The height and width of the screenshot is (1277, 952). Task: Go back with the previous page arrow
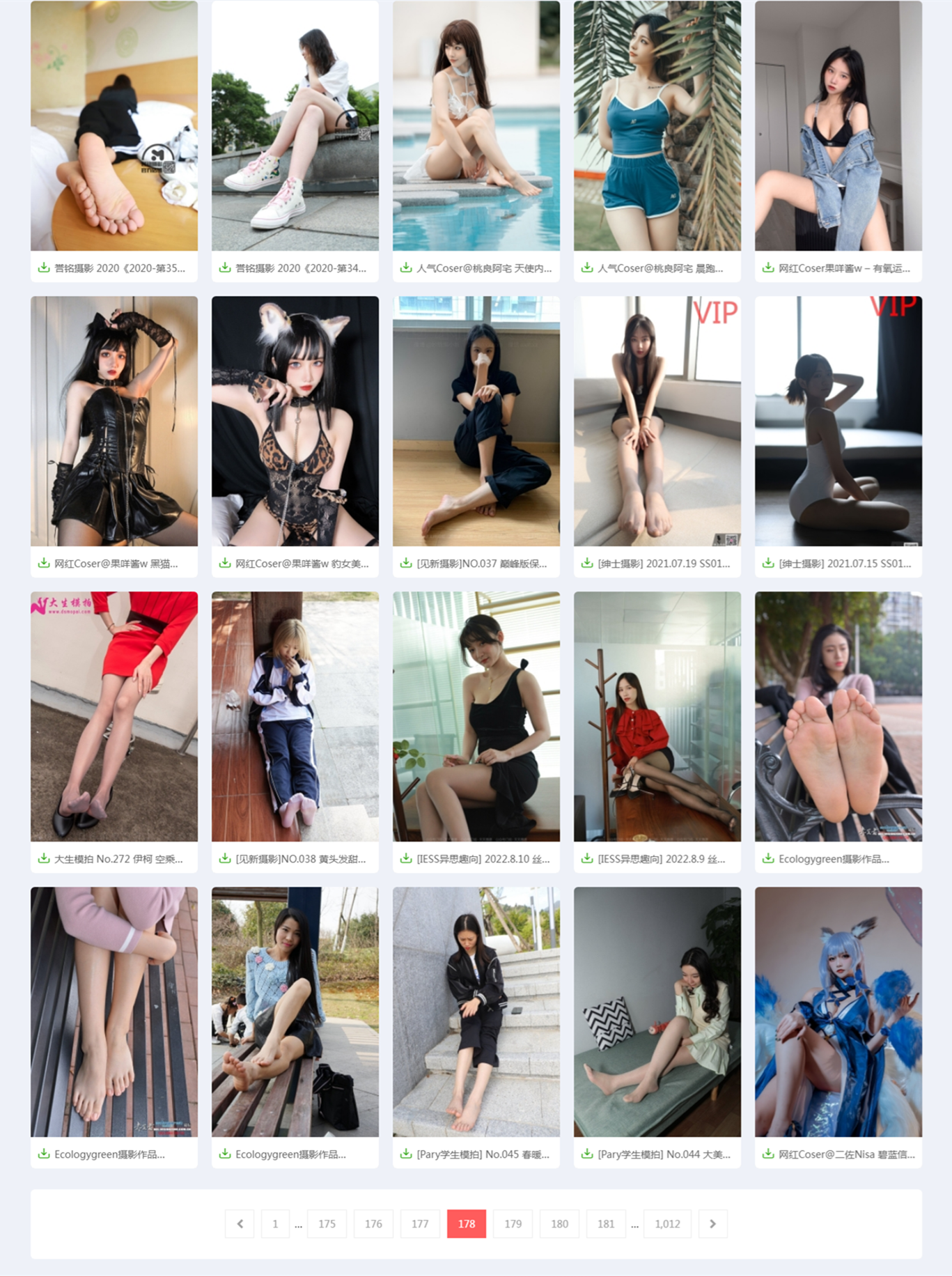(240, 1223)
